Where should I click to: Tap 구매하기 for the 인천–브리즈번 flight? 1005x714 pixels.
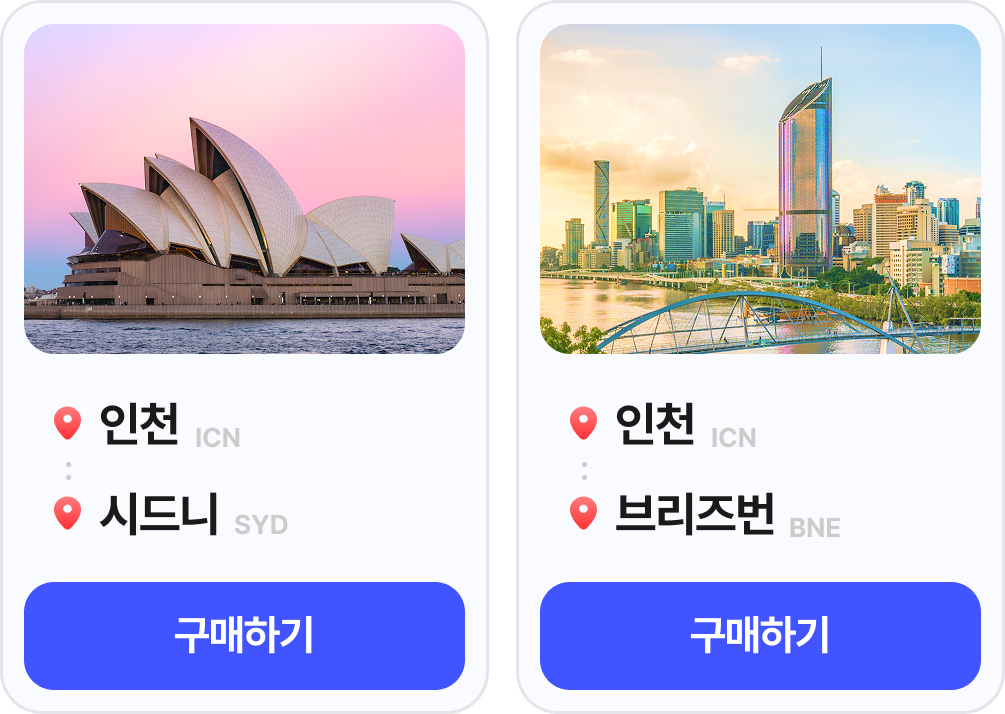[x=760, y=635]
